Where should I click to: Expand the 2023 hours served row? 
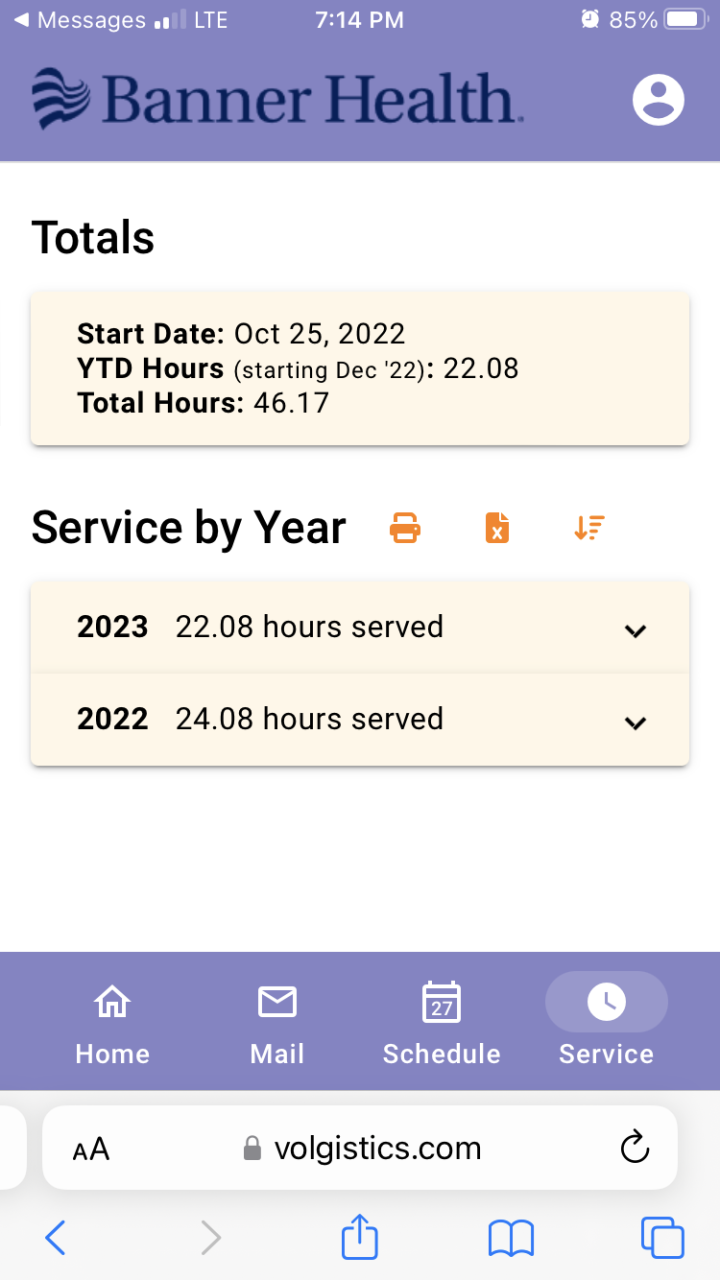pos(635,630)
